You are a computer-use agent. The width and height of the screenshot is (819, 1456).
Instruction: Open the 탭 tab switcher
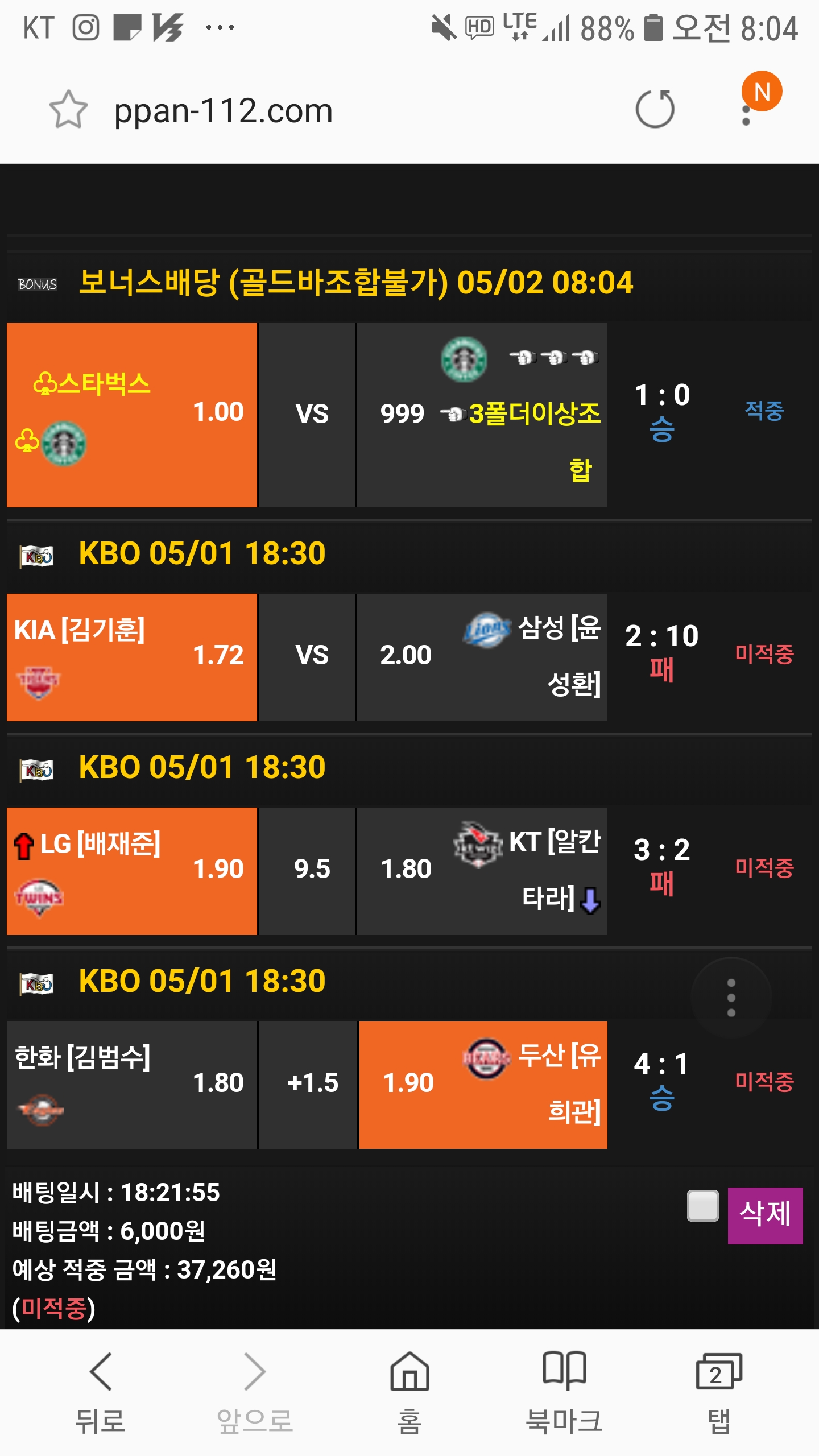point(719,1392)
